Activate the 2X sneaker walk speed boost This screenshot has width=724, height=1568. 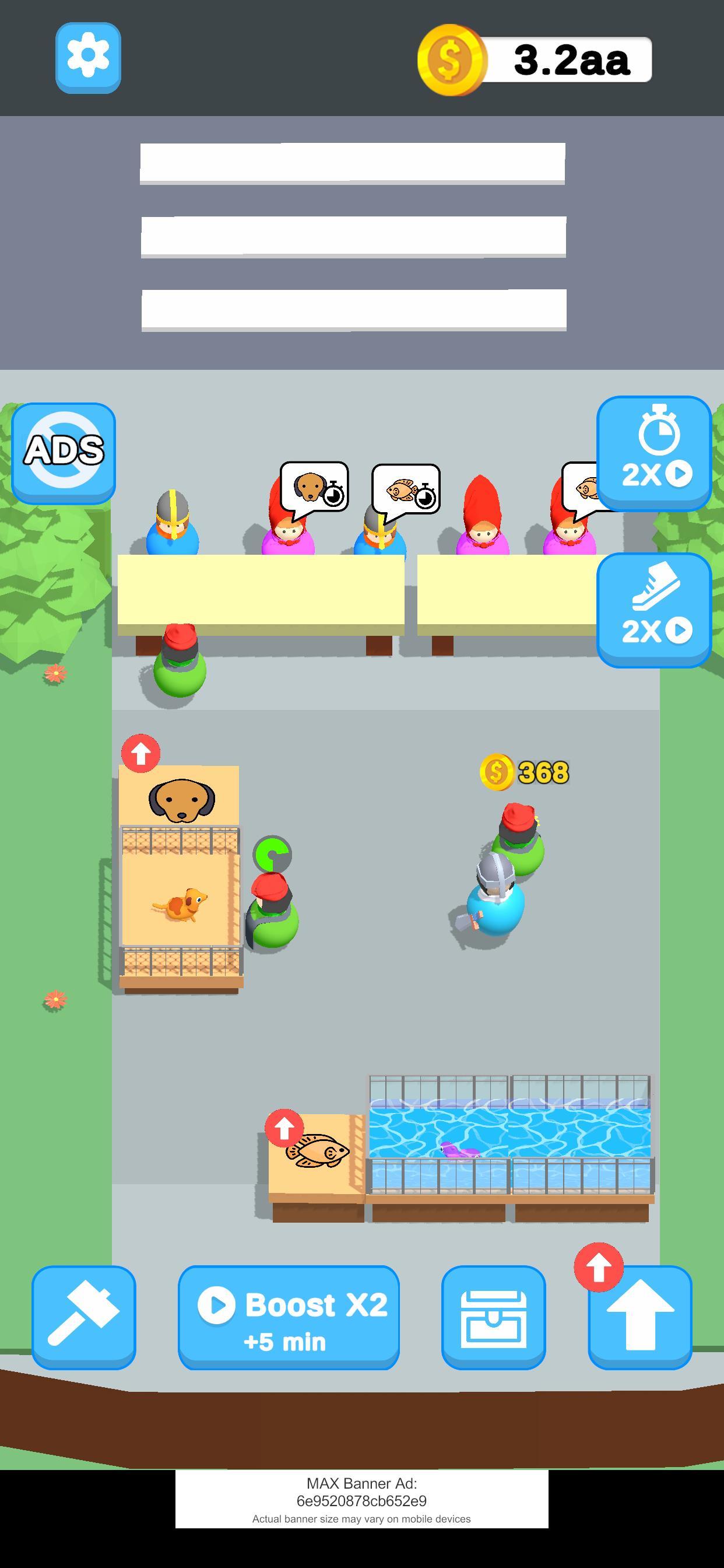tap(654, 610)
